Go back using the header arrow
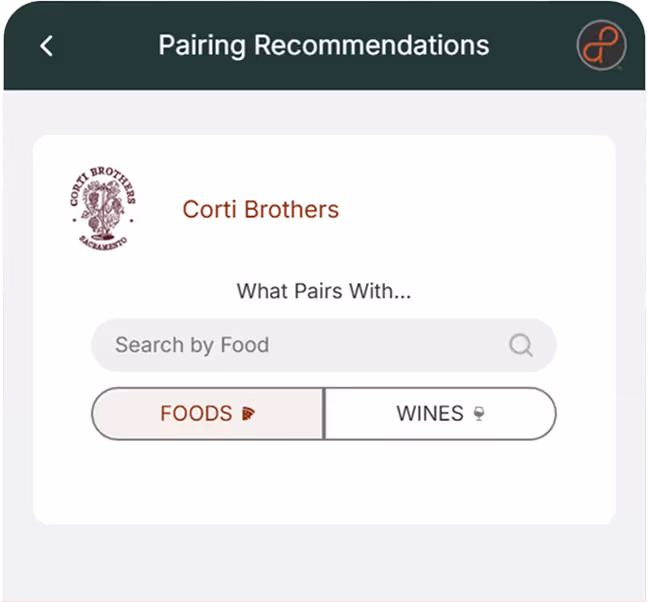Viewport: 649px width, 602px height. click(x=46, y=46)
